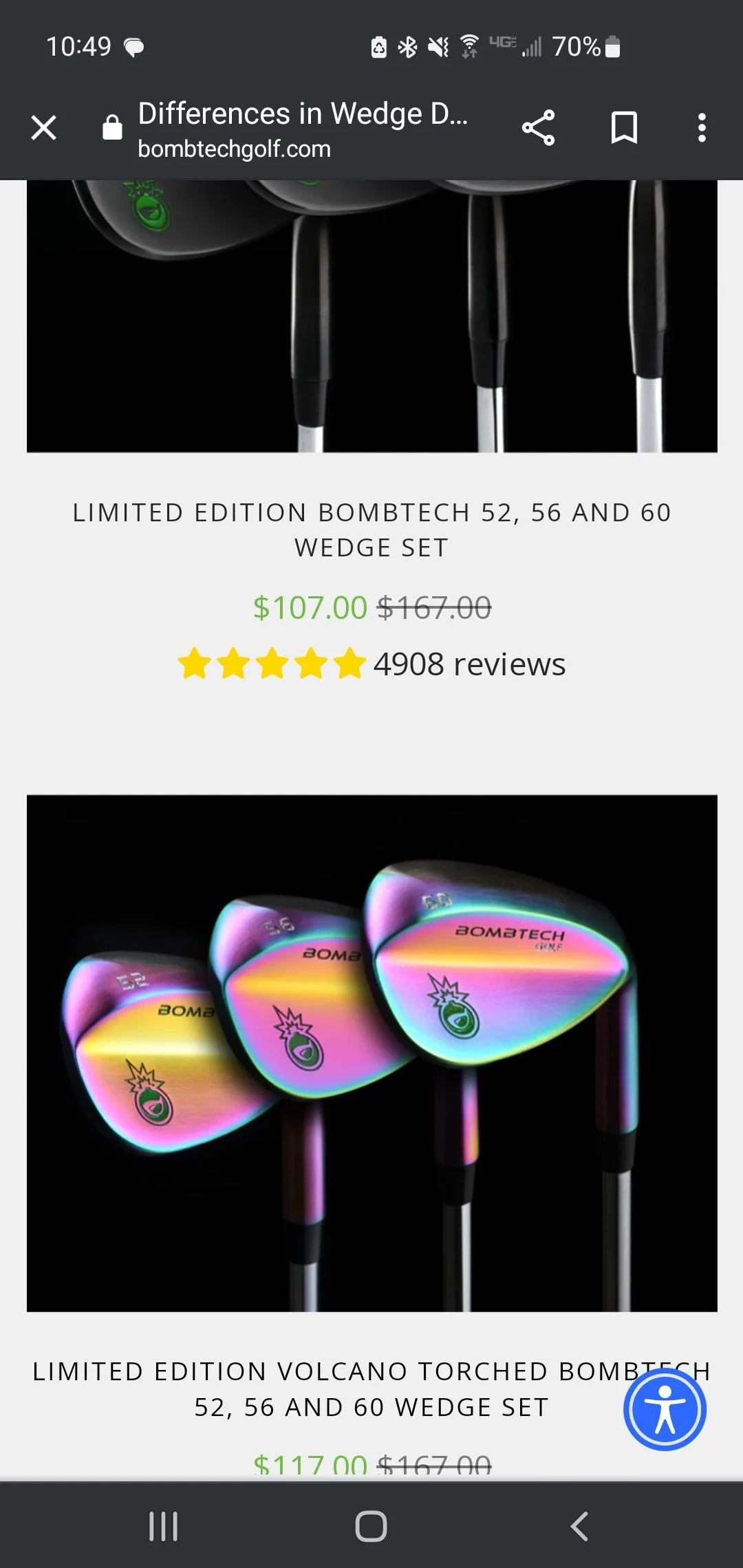
Task: Tap the Wi-Fi status icon
Action: [470, 47]
